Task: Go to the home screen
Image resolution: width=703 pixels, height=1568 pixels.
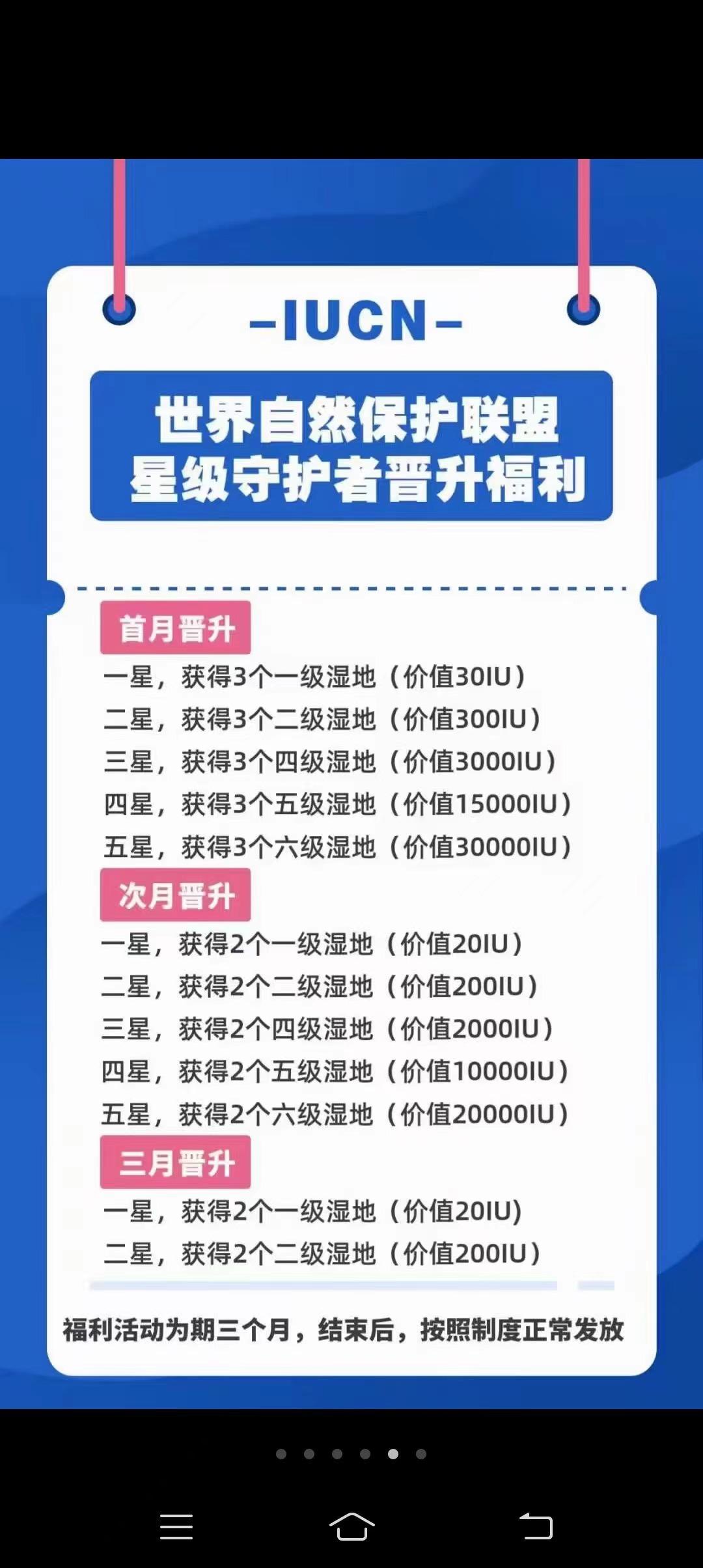Action: pos(351,1526)
